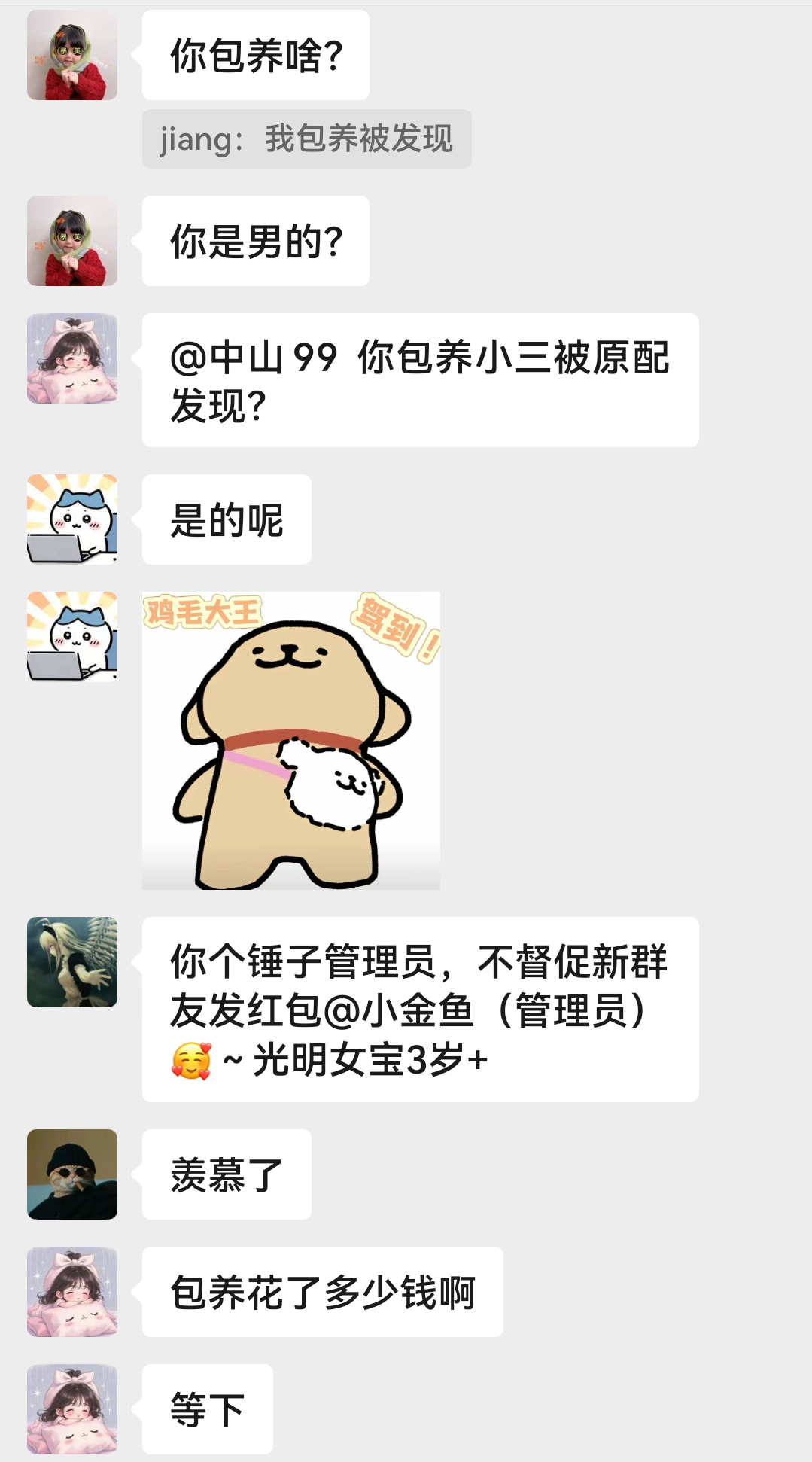Open the 鸡毛大王 sticker image
This screenshot has height=1462, width=812.
291,740
